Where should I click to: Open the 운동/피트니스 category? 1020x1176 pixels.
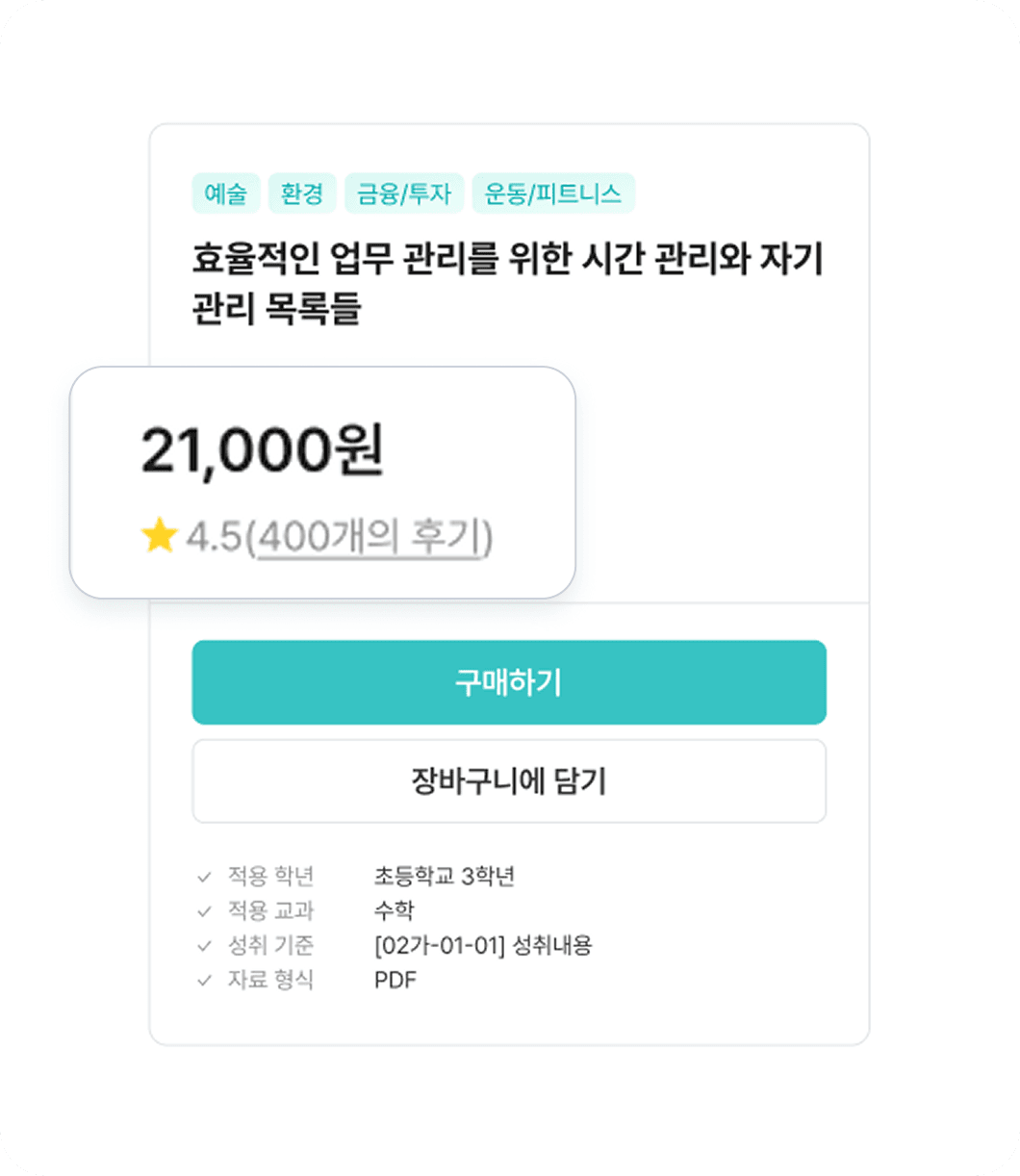[x=550, y=192]
